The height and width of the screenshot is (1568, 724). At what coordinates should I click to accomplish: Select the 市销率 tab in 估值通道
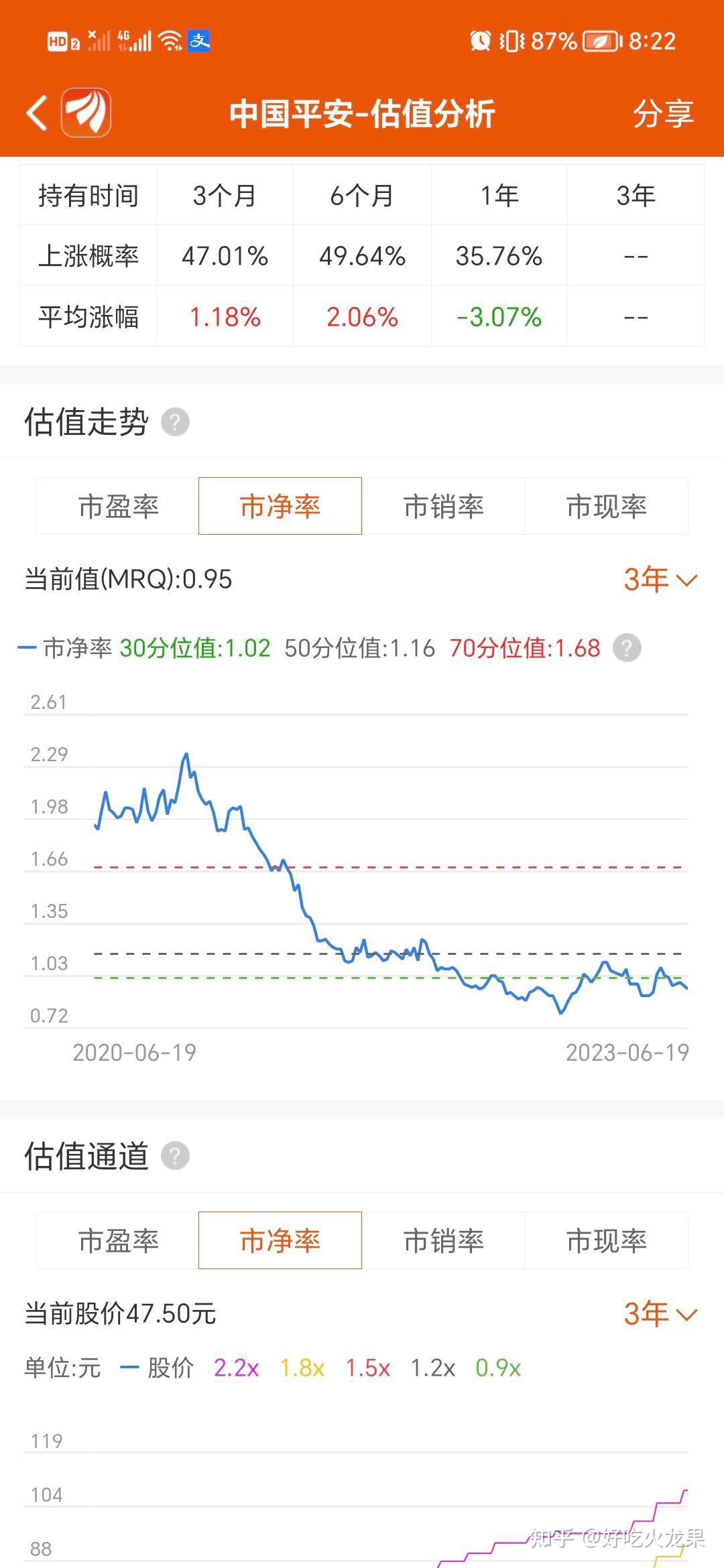tap(444, 1240)
